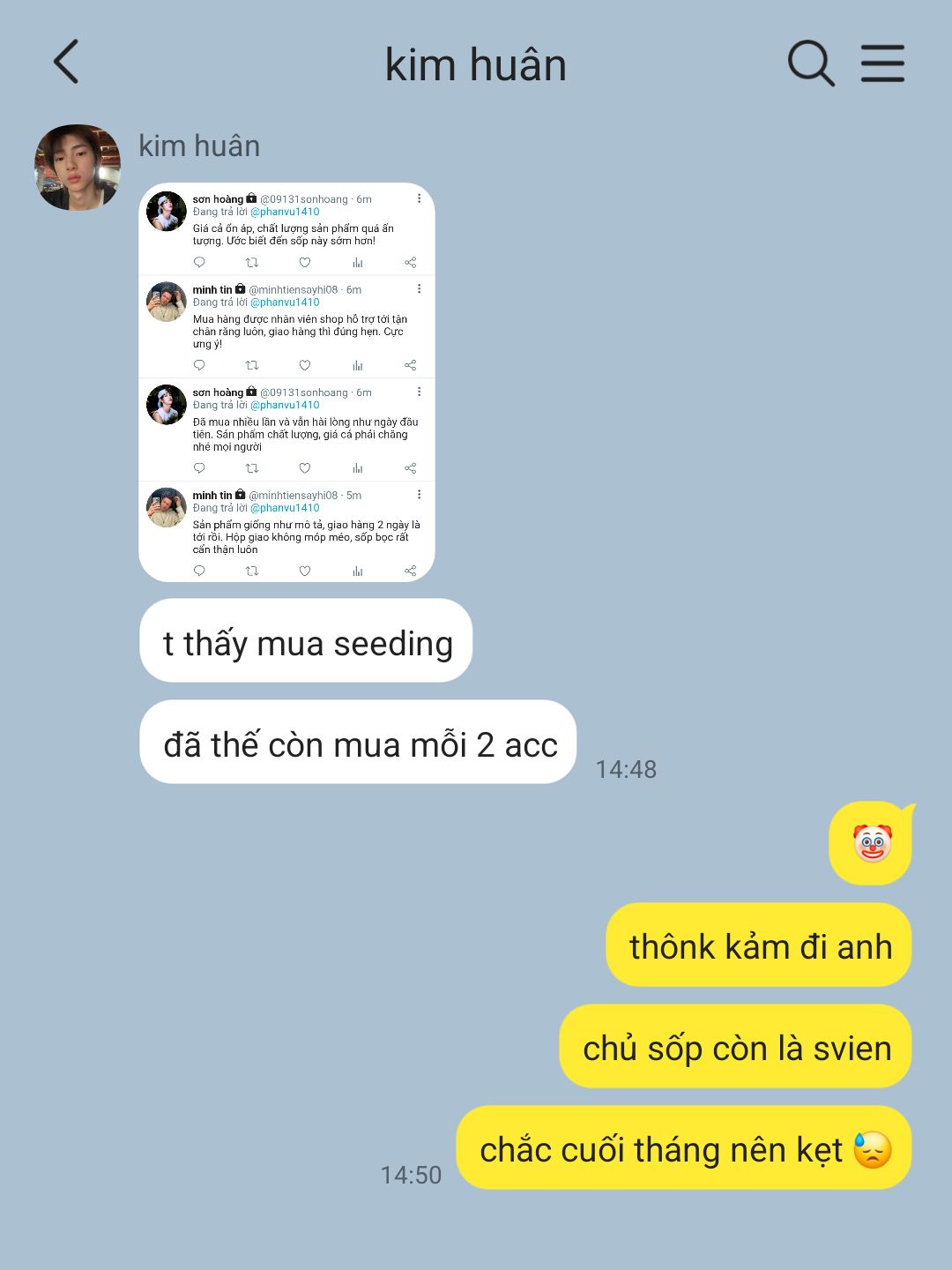Search within this conversation
This screenshot has height=1270, width=952.
[809, 63]
